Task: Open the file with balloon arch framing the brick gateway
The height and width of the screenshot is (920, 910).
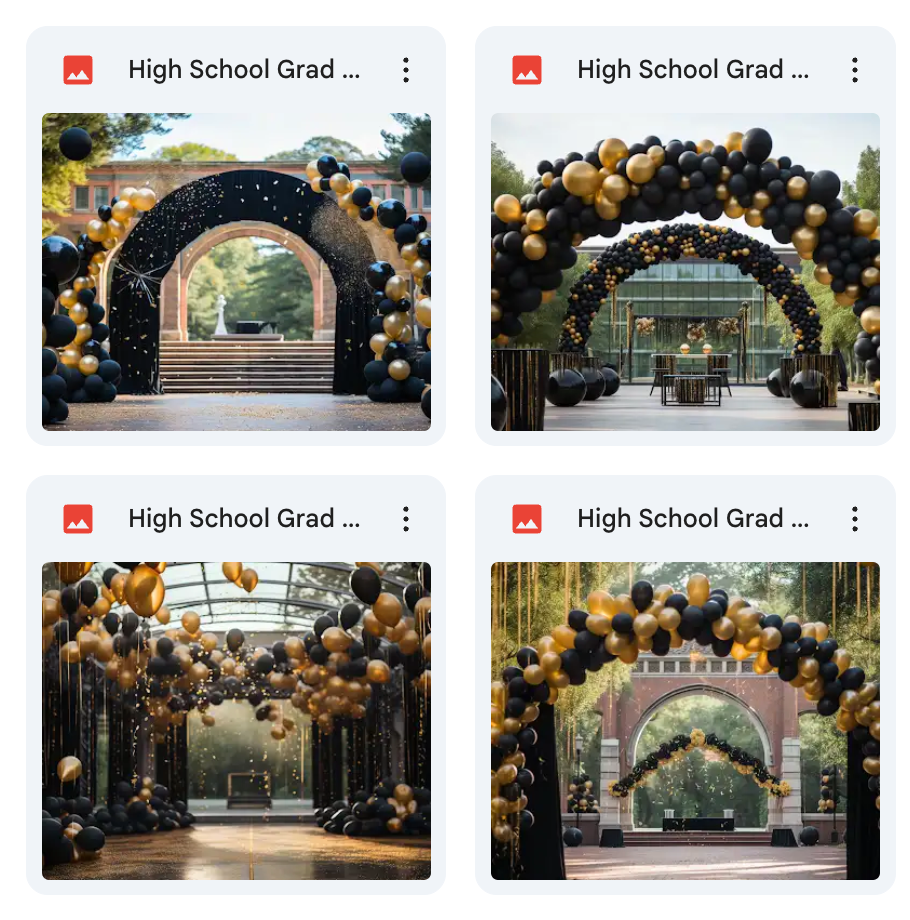Action: coord(685,721)
